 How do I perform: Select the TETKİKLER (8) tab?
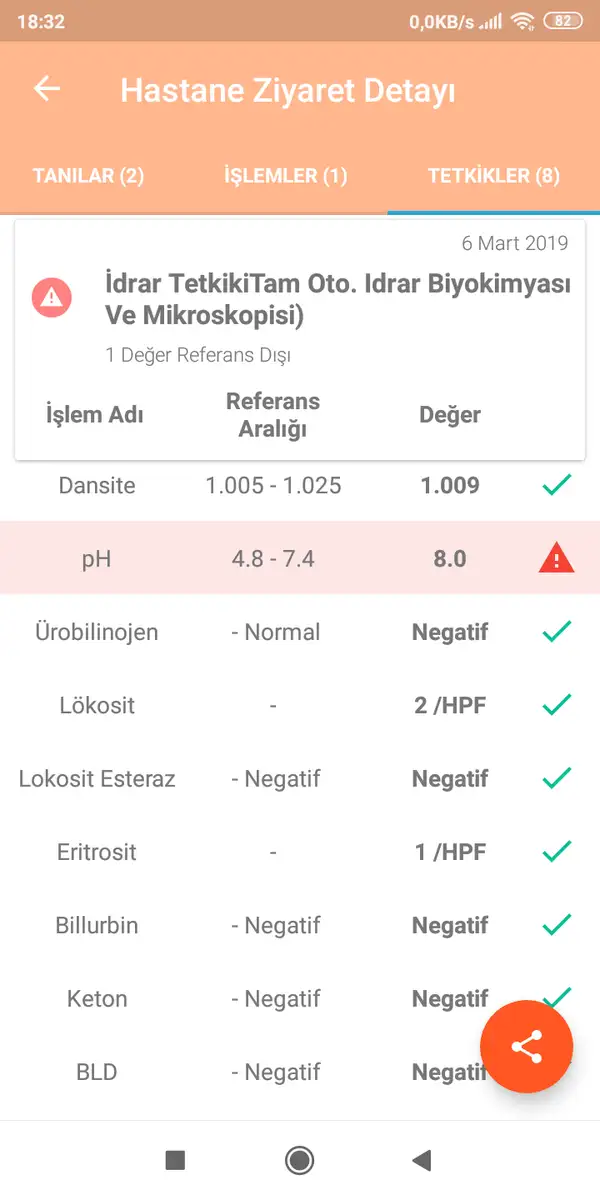point(494,176)
